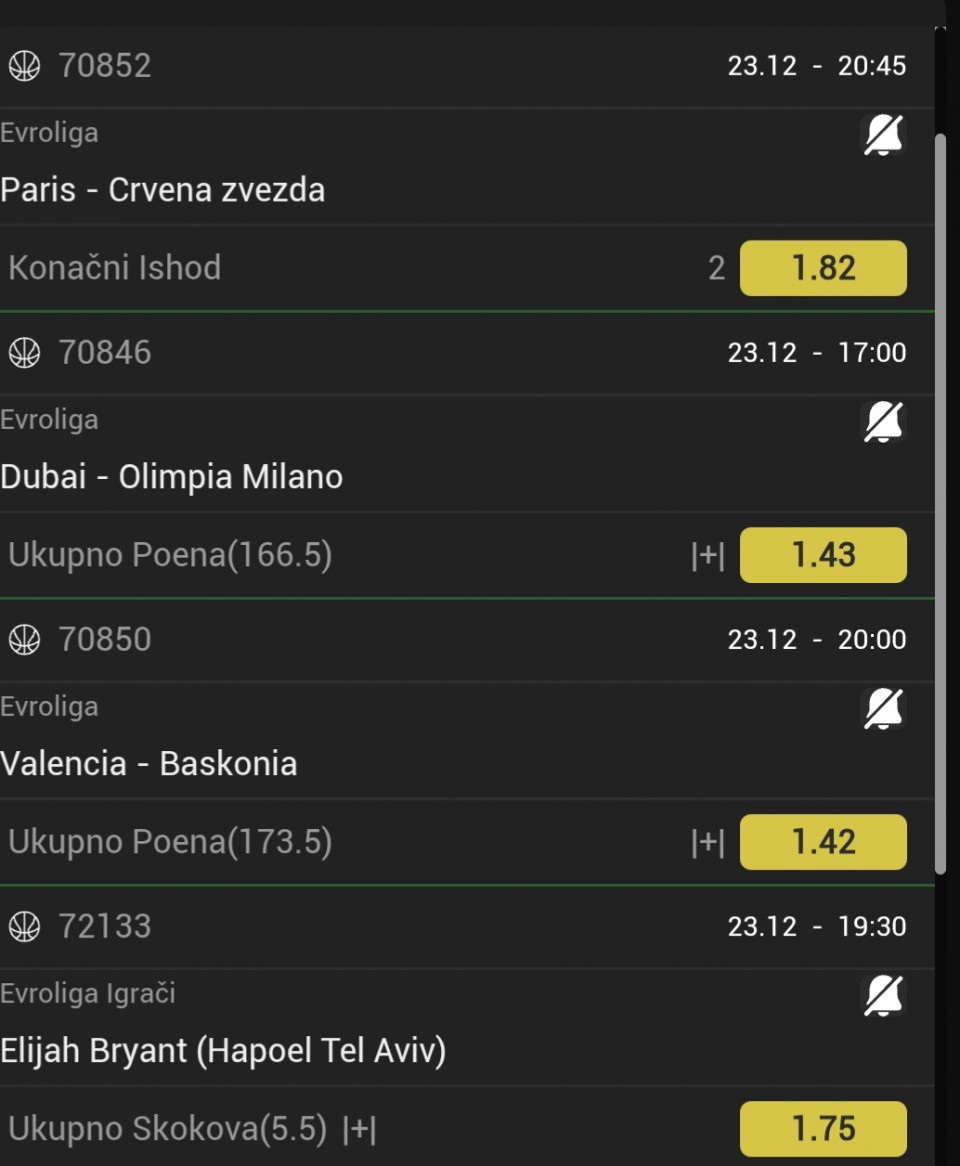Open the Valencia - Baskonia match
960x1166 pixels.
click(149, 764)
